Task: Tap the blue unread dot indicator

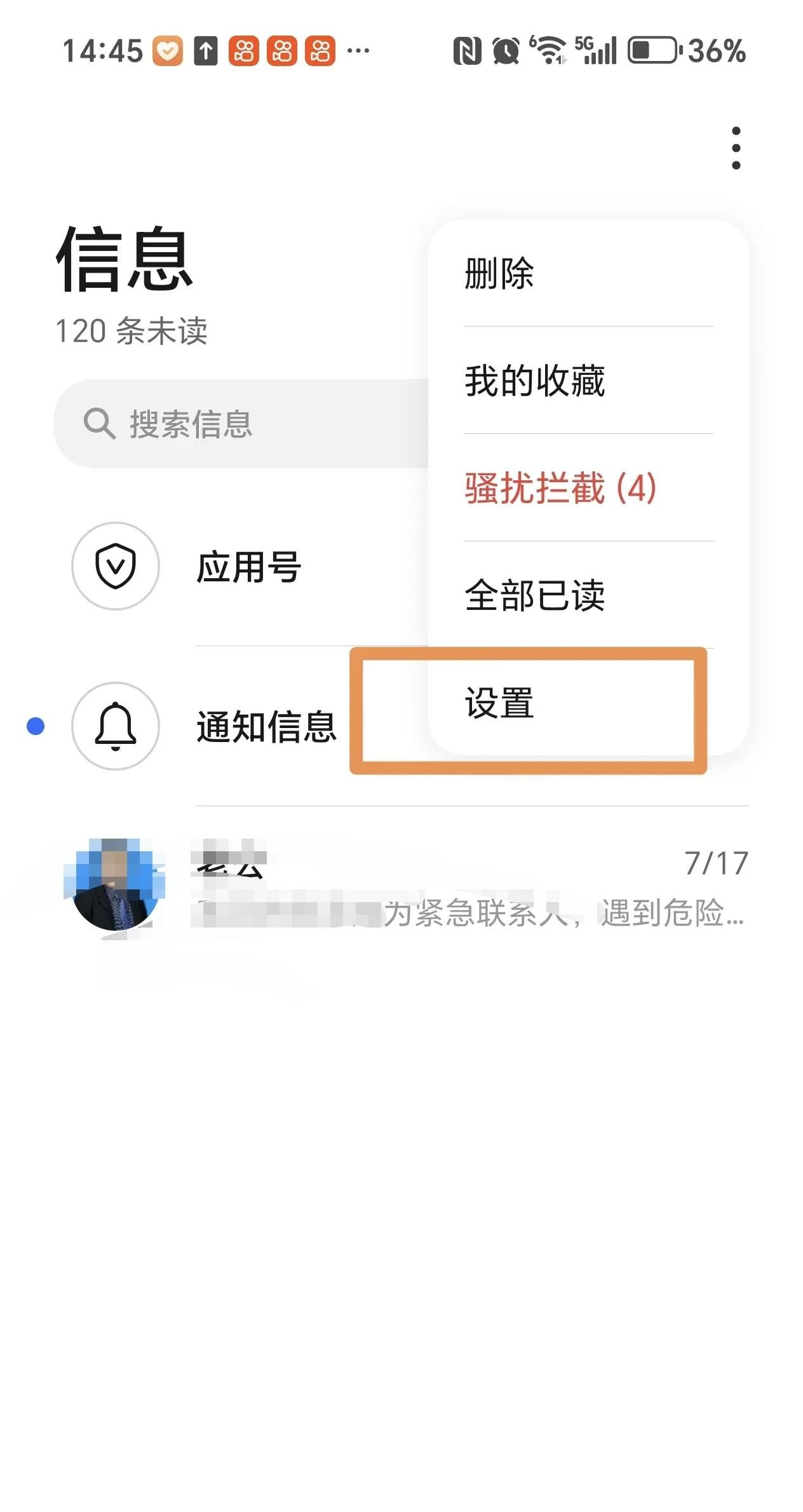Action: [36, 726]
